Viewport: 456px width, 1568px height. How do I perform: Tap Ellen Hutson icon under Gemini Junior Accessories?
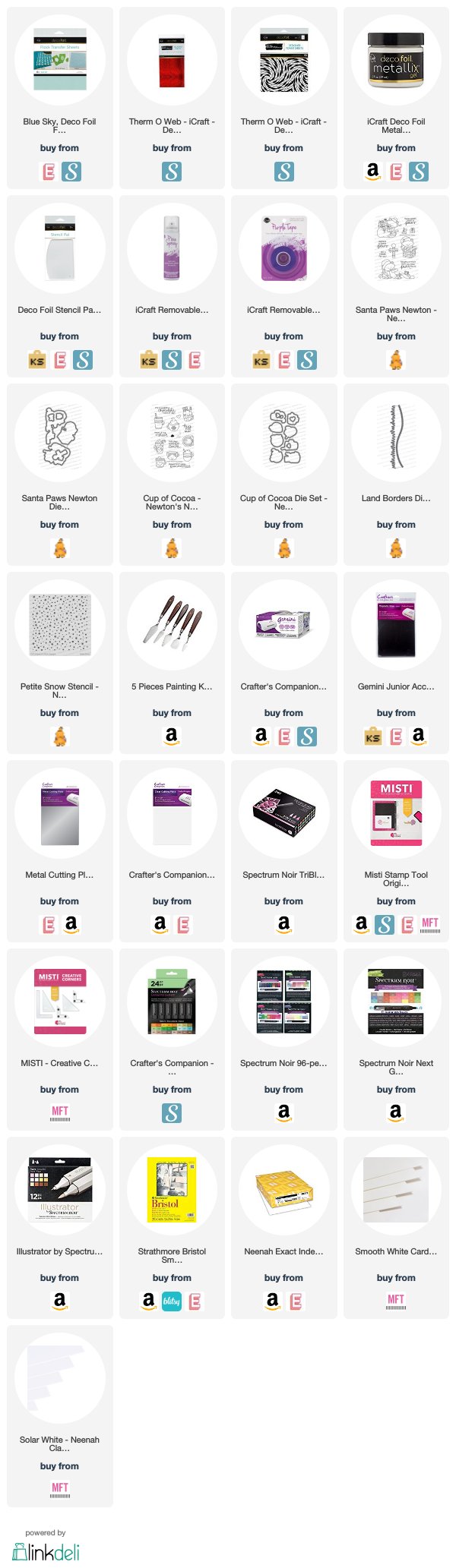[x=396, y=737]
